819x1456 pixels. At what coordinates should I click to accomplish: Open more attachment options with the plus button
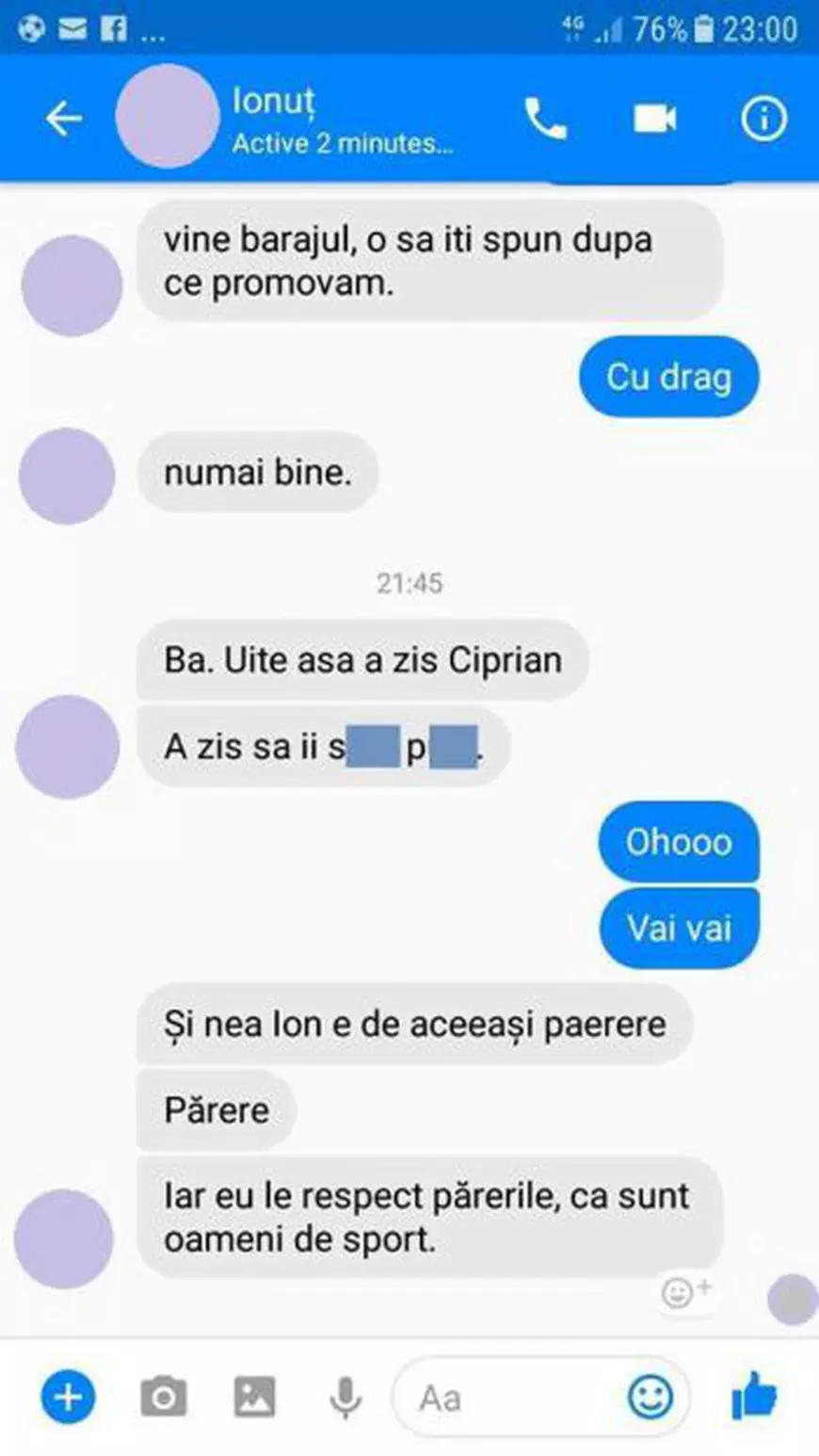tap(67, 1398)
